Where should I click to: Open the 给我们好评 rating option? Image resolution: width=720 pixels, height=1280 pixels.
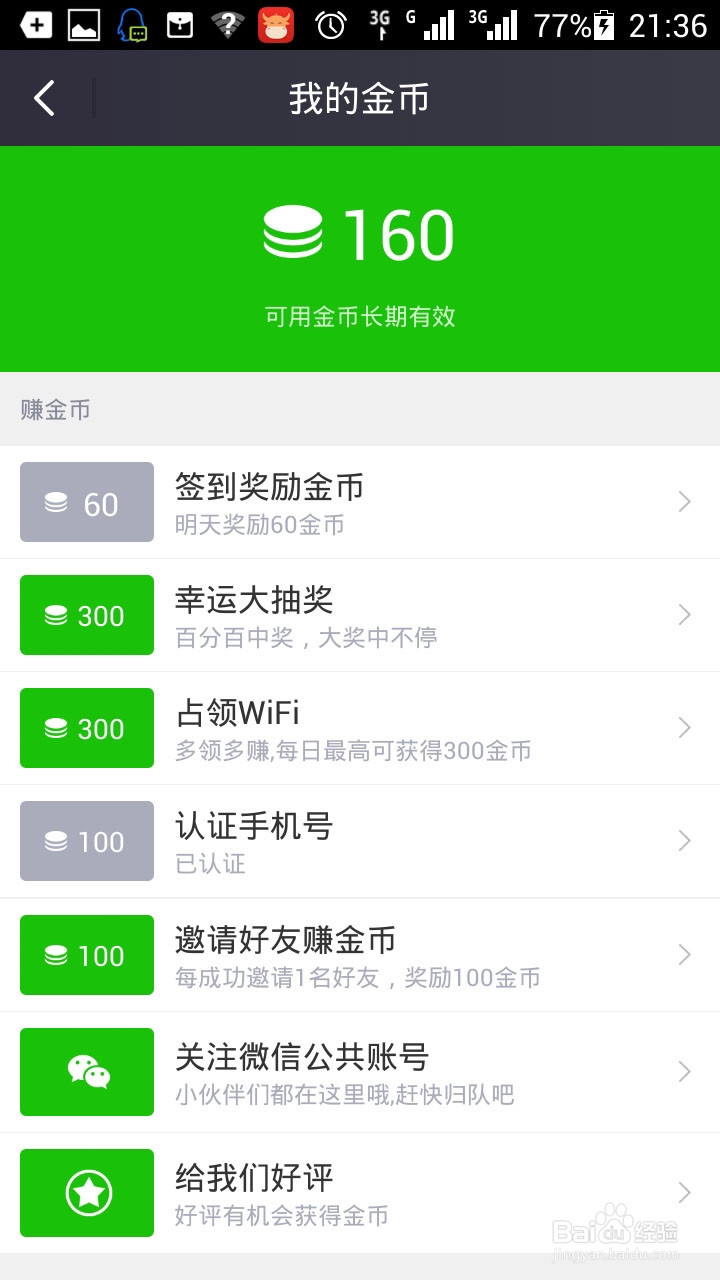[360, 1191]
